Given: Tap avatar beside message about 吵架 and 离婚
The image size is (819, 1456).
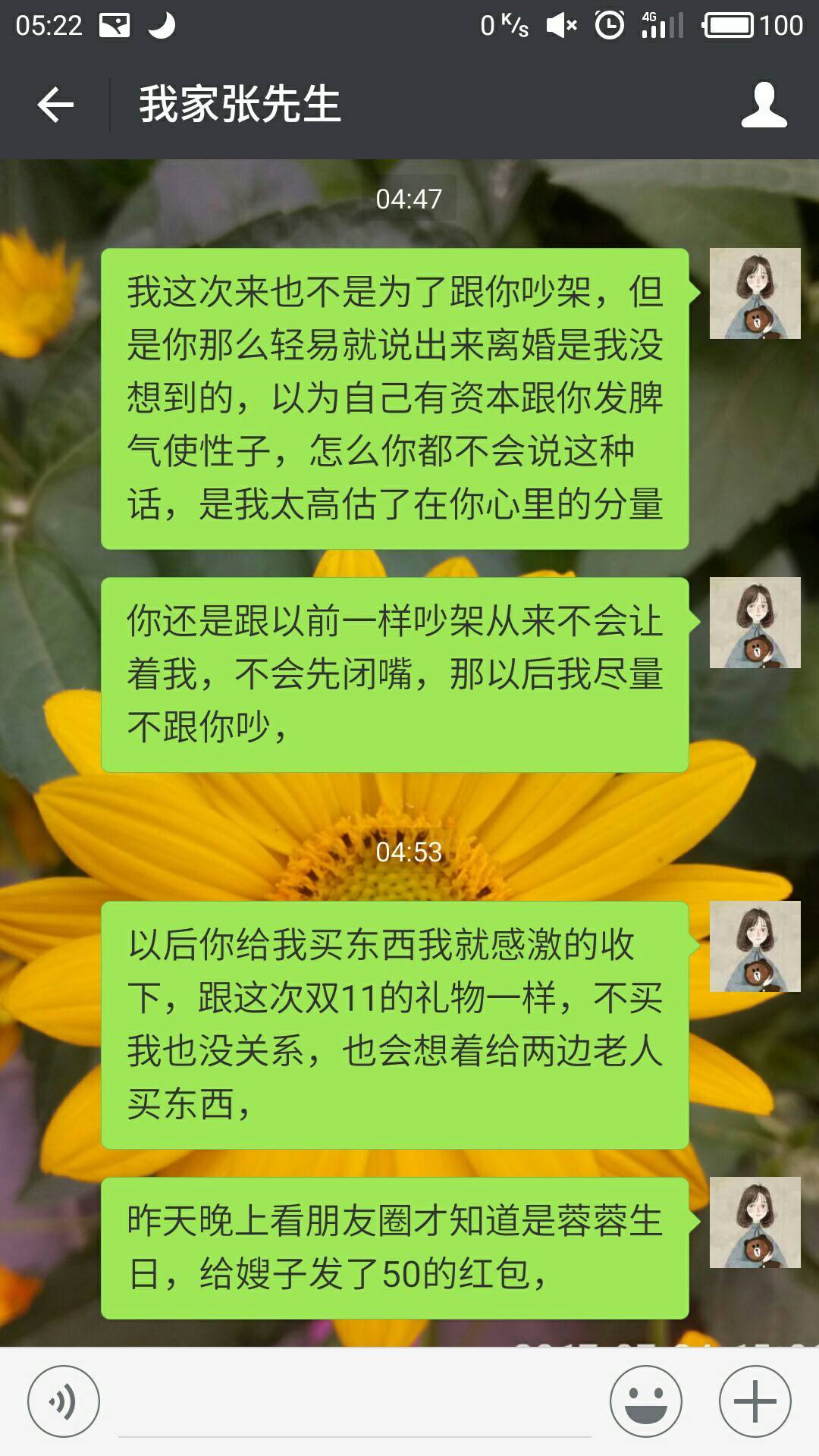Looking at the screenshot, I should point(755,293).
